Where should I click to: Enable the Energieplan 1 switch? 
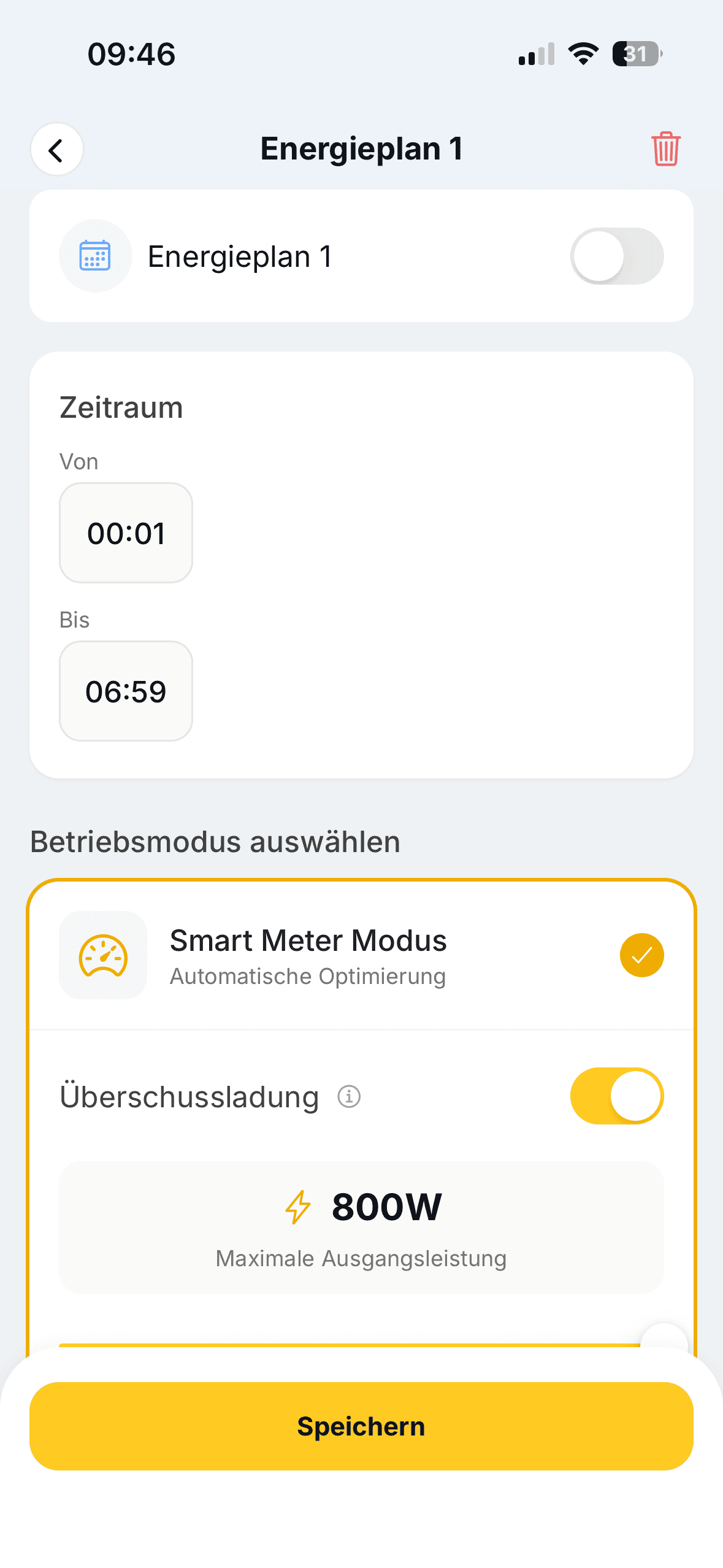click(x=616, y=256)
